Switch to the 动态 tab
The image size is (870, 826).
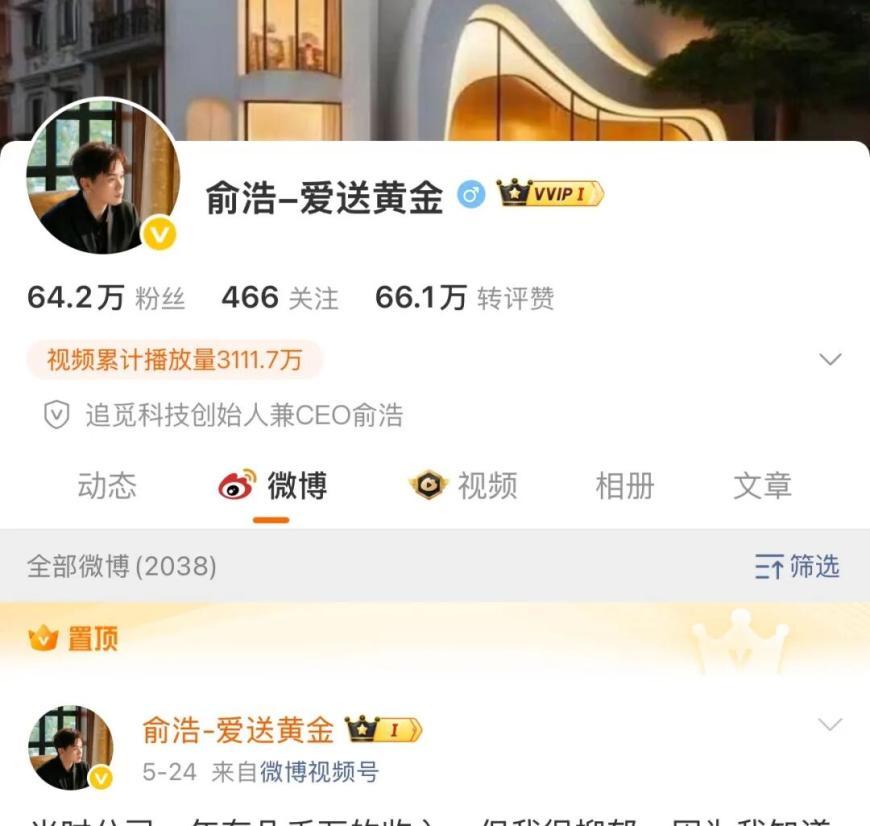click(x=107, y=485)
